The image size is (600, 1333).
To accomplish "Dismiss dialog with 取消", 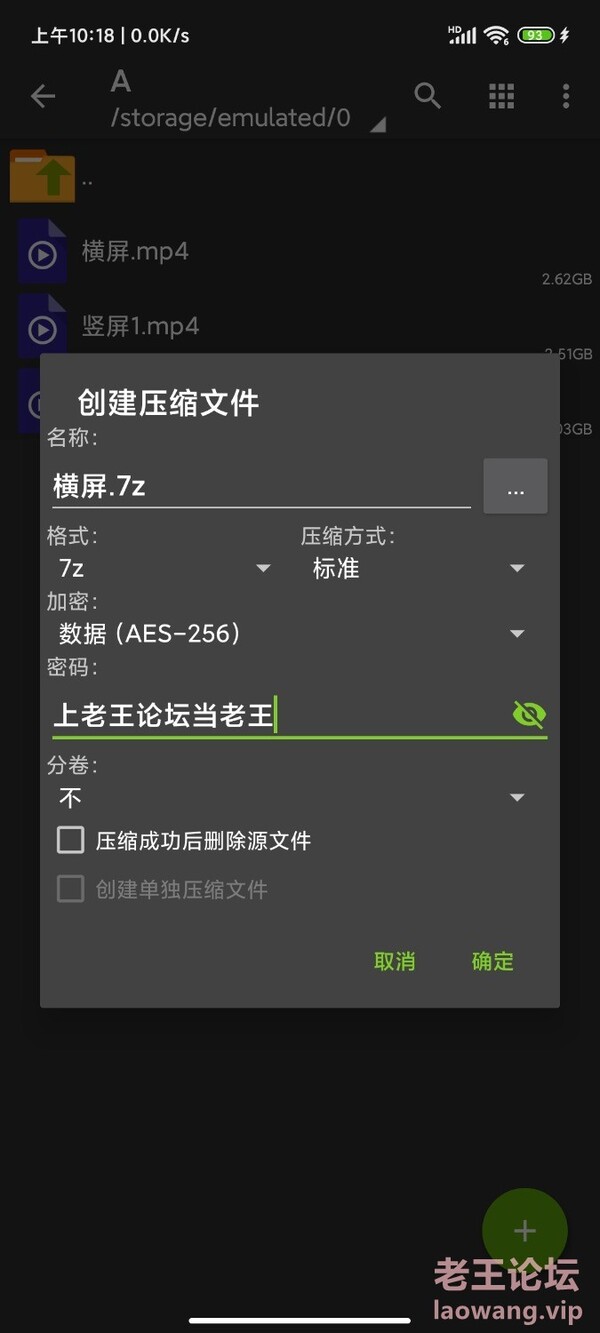I will [x=394, y=961].
